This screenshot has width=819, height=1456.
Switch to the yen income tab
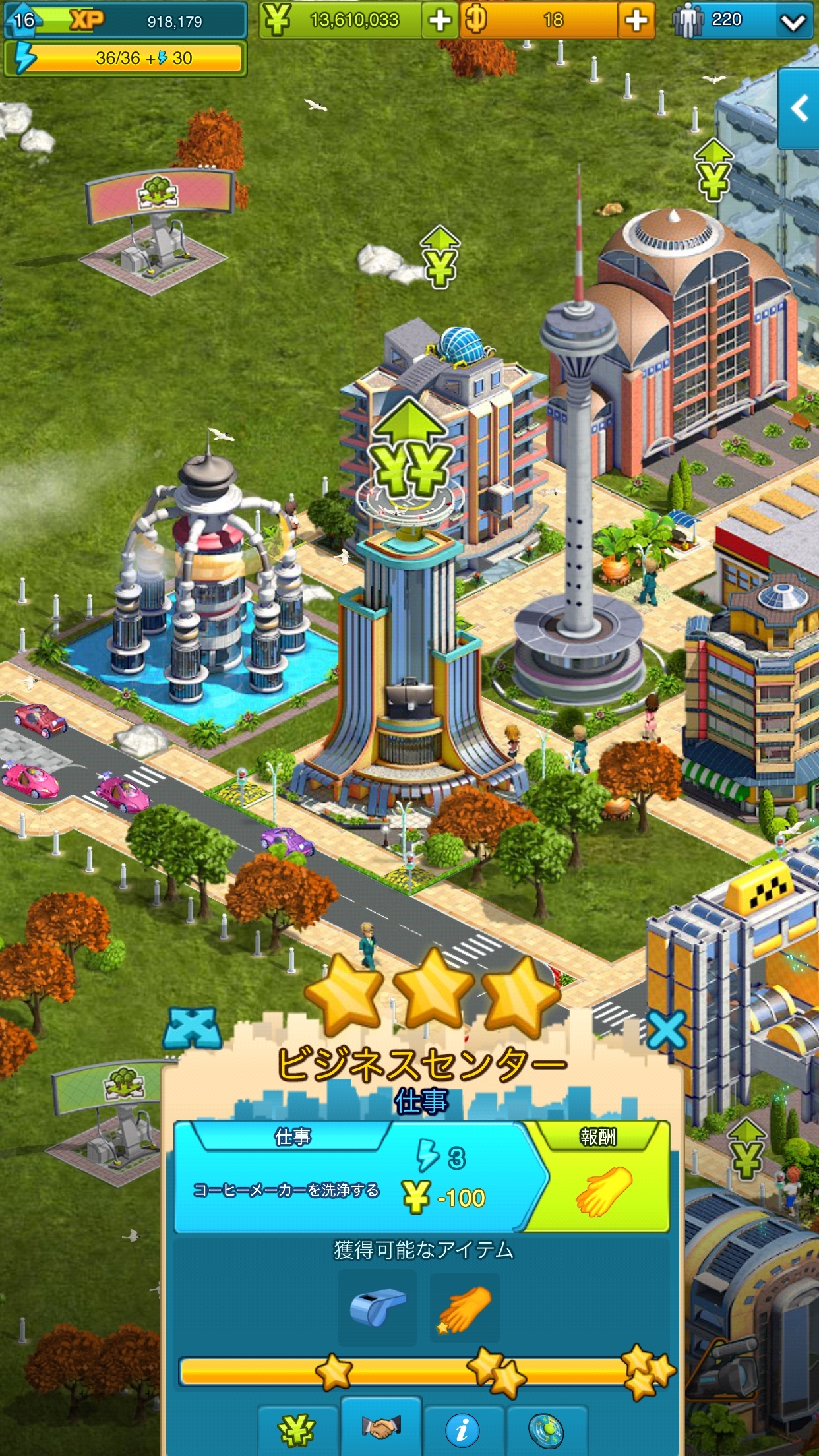[297, 1430]
